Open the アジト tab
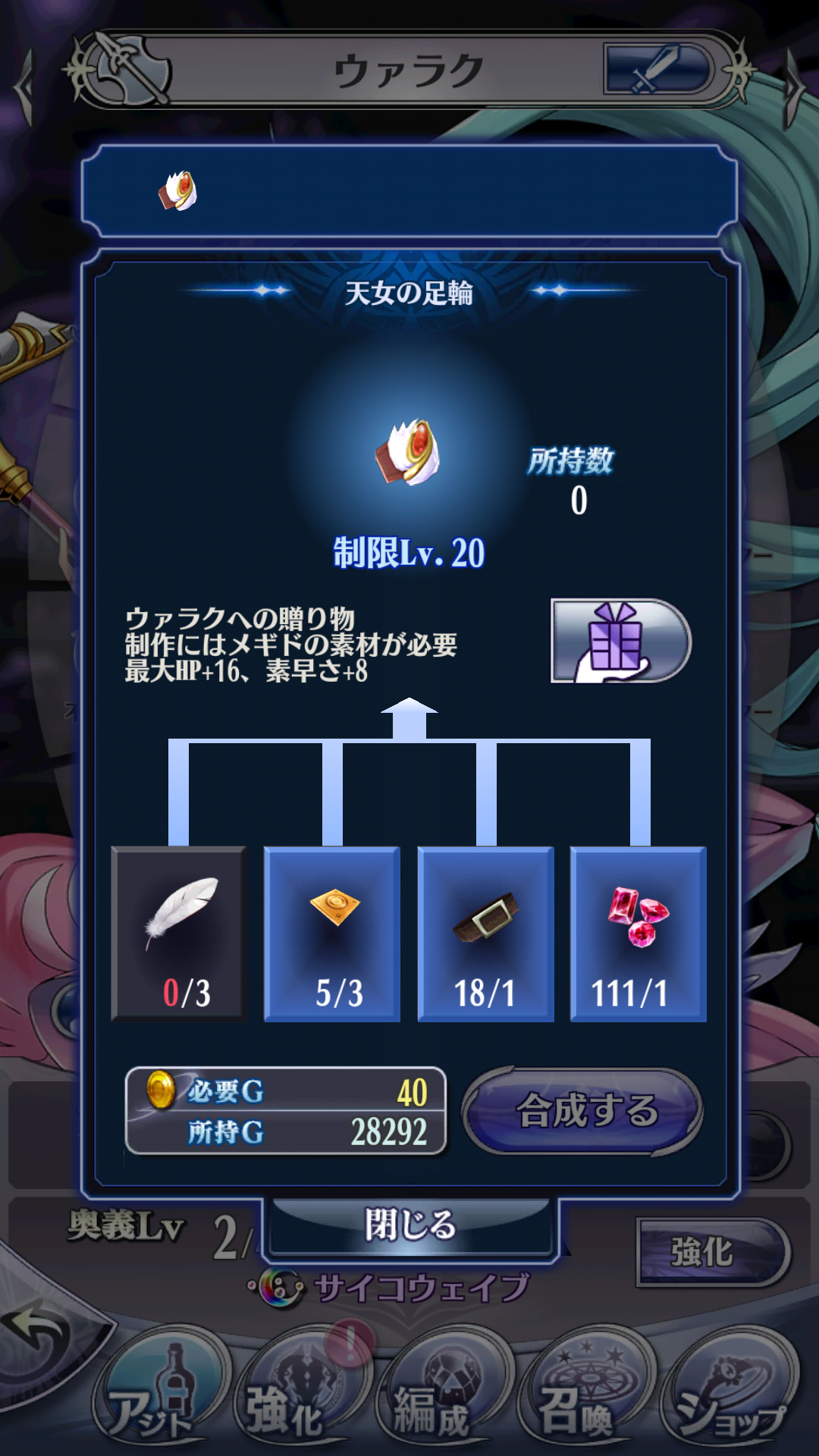The height and width of the screenshot is (1456, 819). (x=159, y=1392)
